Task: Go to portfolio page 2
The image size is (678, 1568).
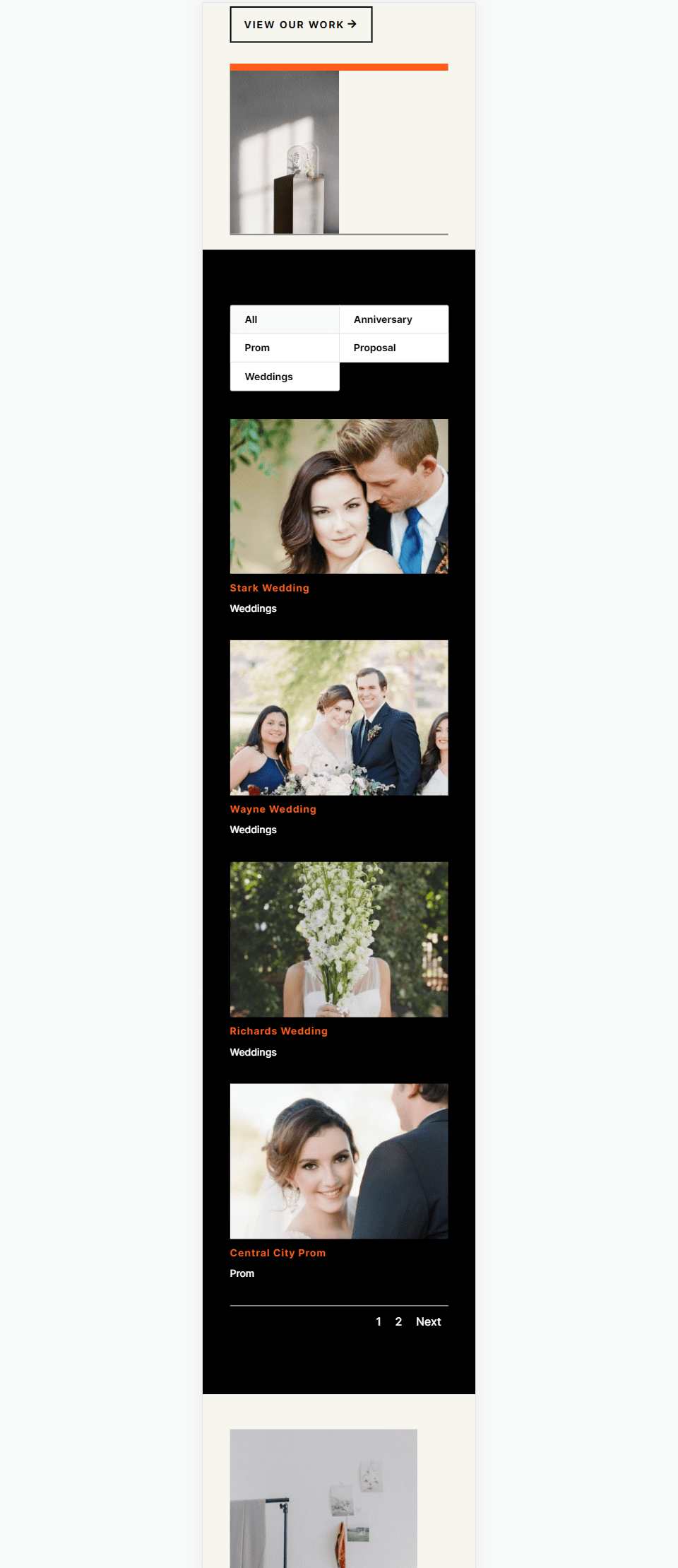Action: click(398, 1321)
